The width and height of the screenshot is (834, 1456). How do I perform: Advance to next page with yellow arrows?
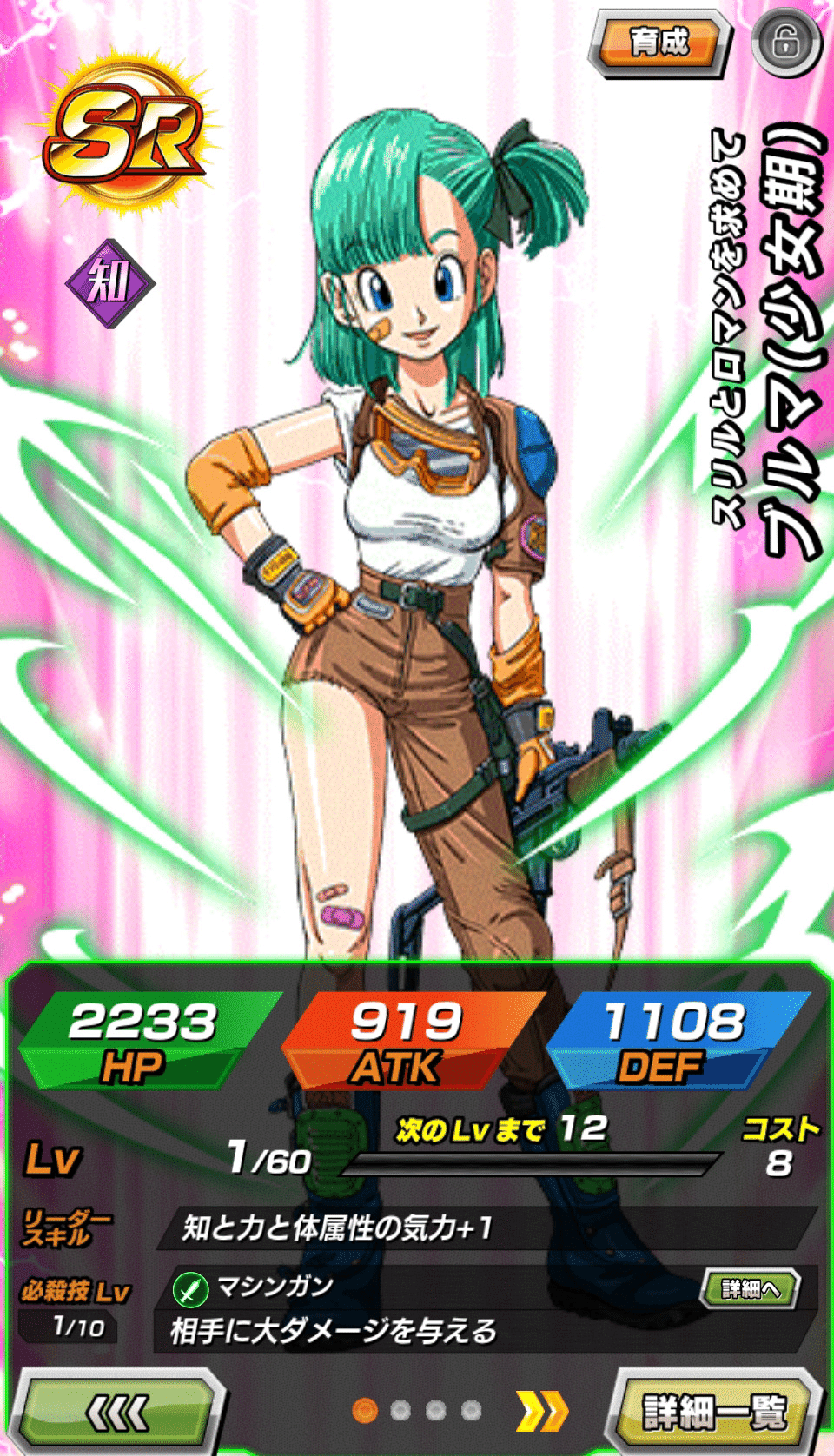pos(542,1411)
